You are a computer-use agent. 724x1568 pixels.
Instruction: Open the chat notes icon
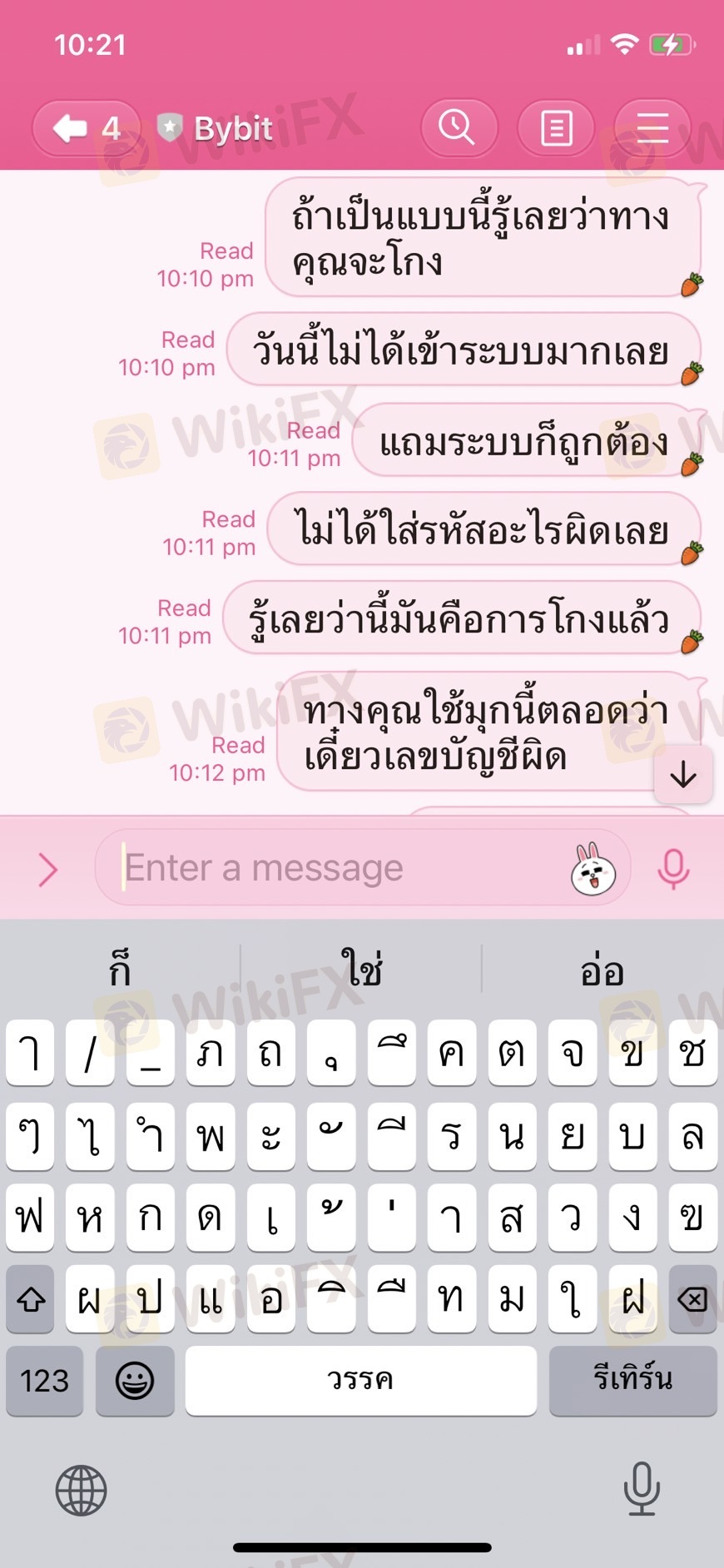point(556,128)
